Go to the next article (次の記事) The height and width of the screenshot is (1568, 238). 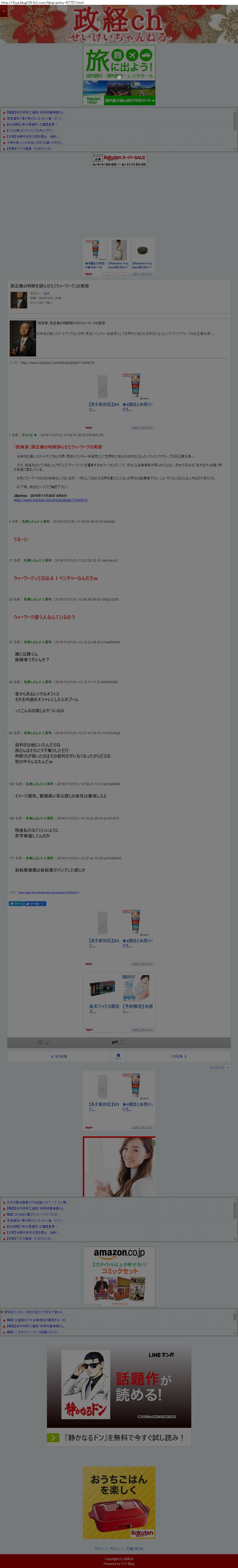pyautogui.click(x=178, y=1057)
